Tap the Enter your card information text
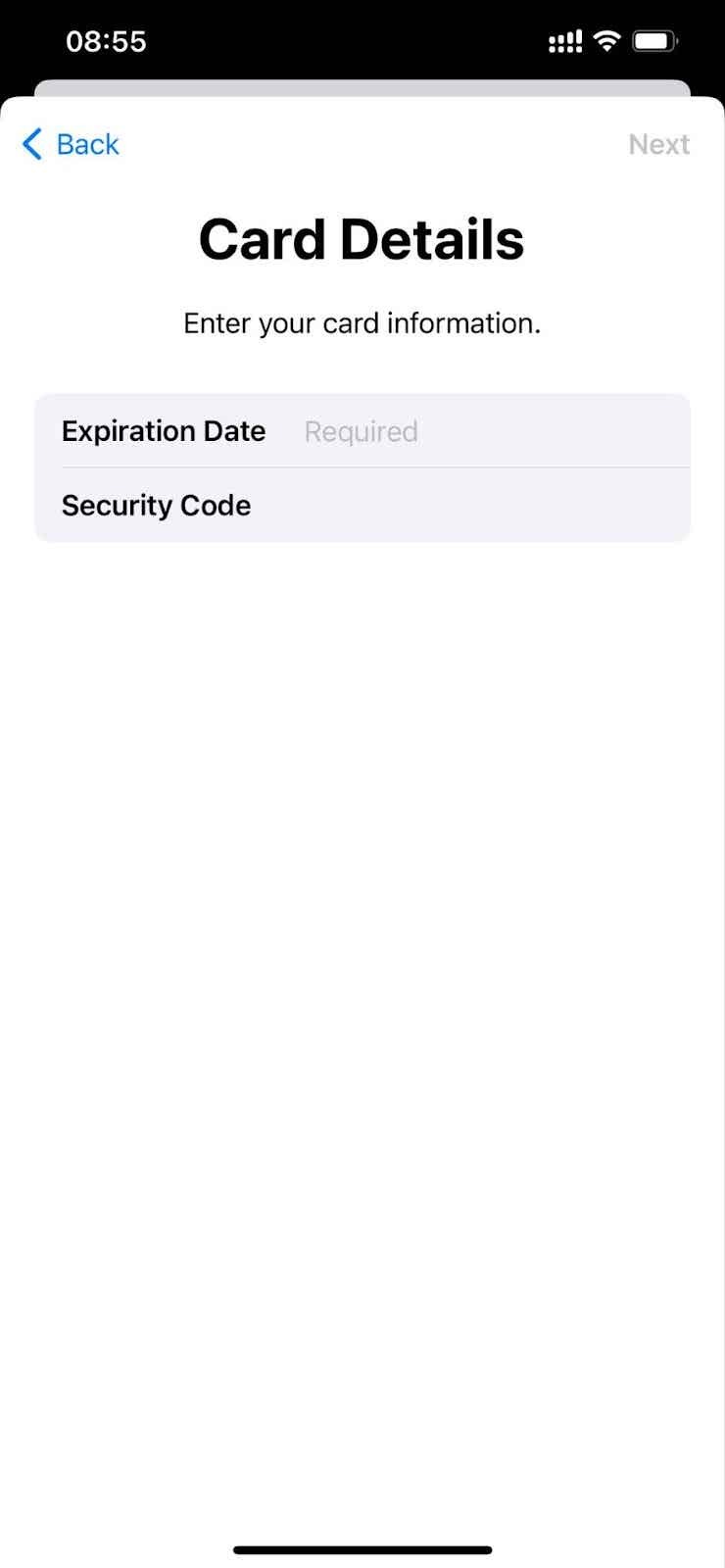Image resolution: width=725 pixels, height=1568 pixels. click(362, 323)
